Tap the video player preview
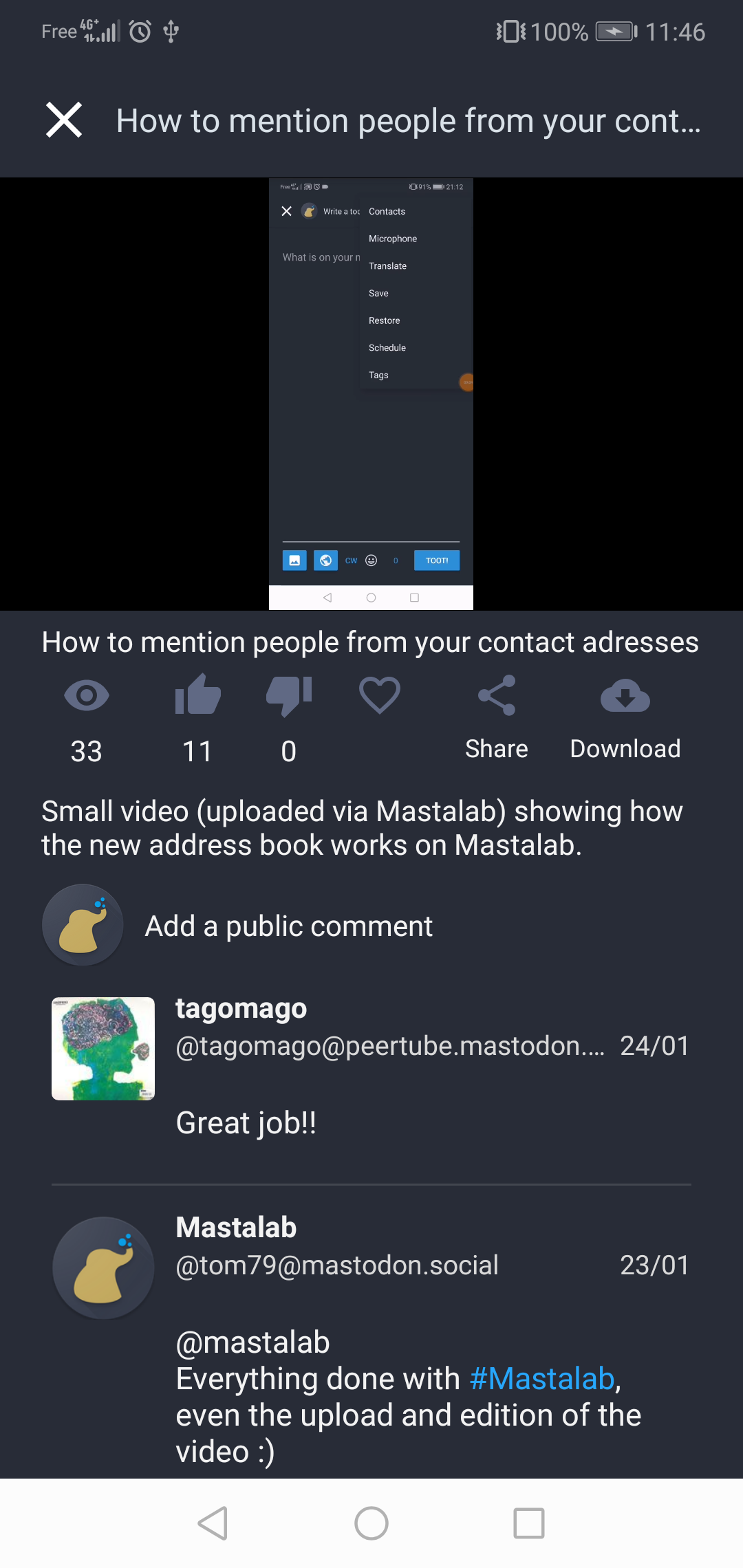Viewport: 743px width, 1568px height. (371, 394)
